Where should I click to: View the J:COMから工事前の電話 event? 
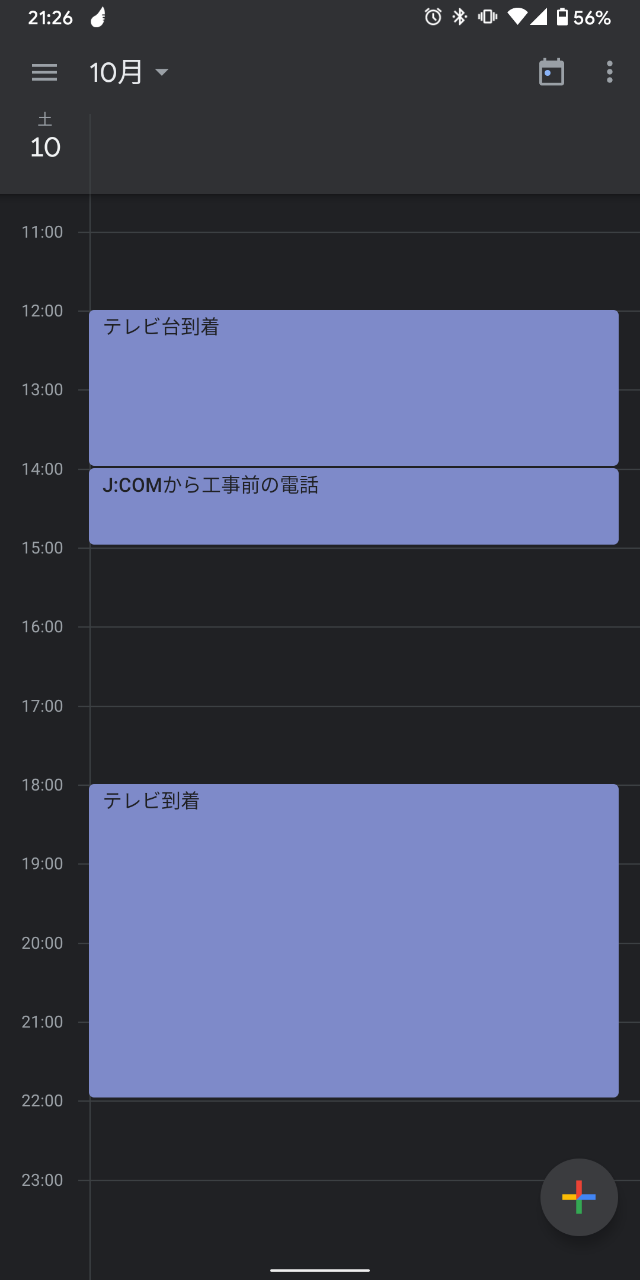pos(353,506)
